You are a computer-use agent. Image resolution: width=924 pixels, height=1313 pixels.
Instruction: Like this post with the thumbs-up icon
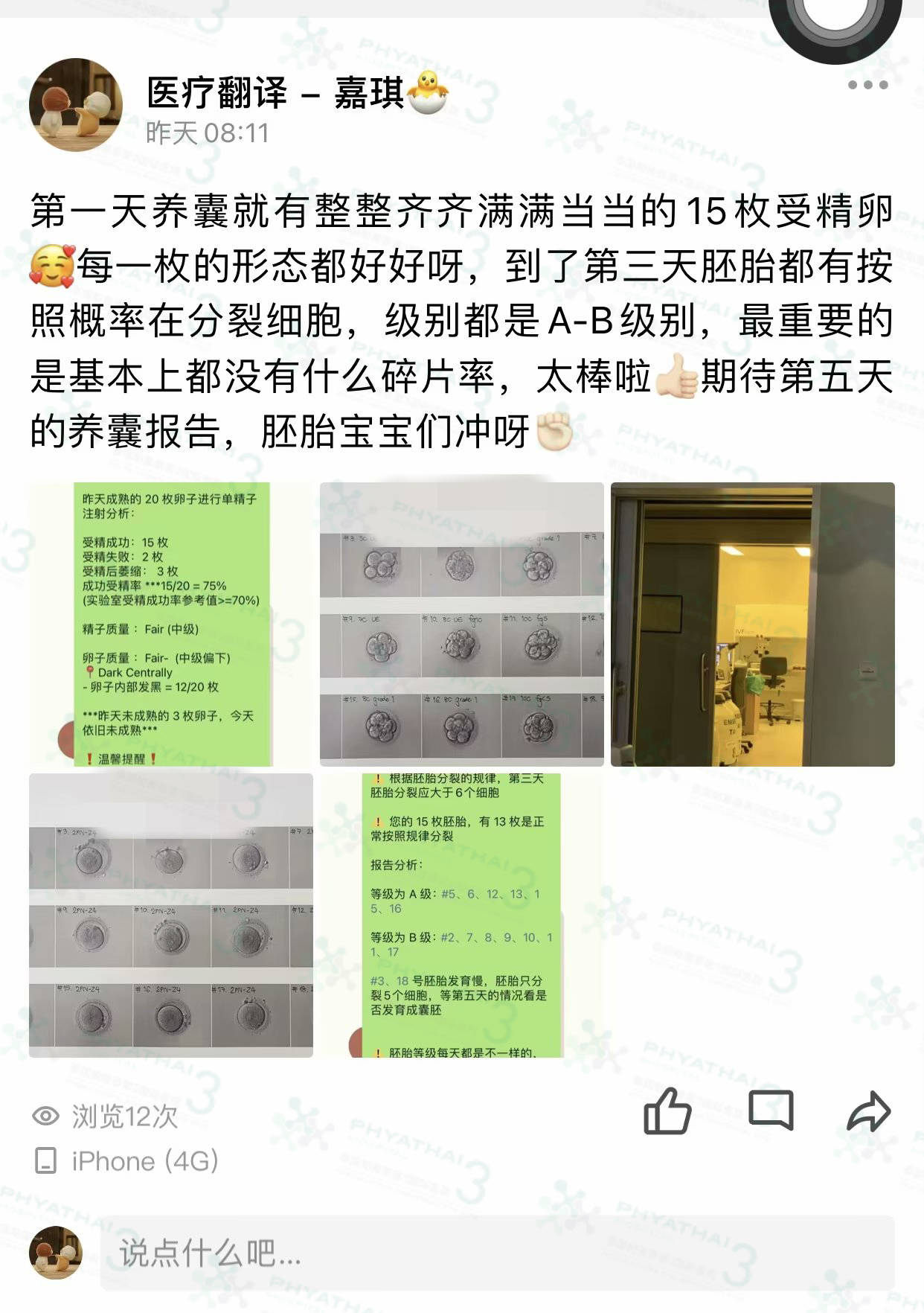(x=667, y=1112)
